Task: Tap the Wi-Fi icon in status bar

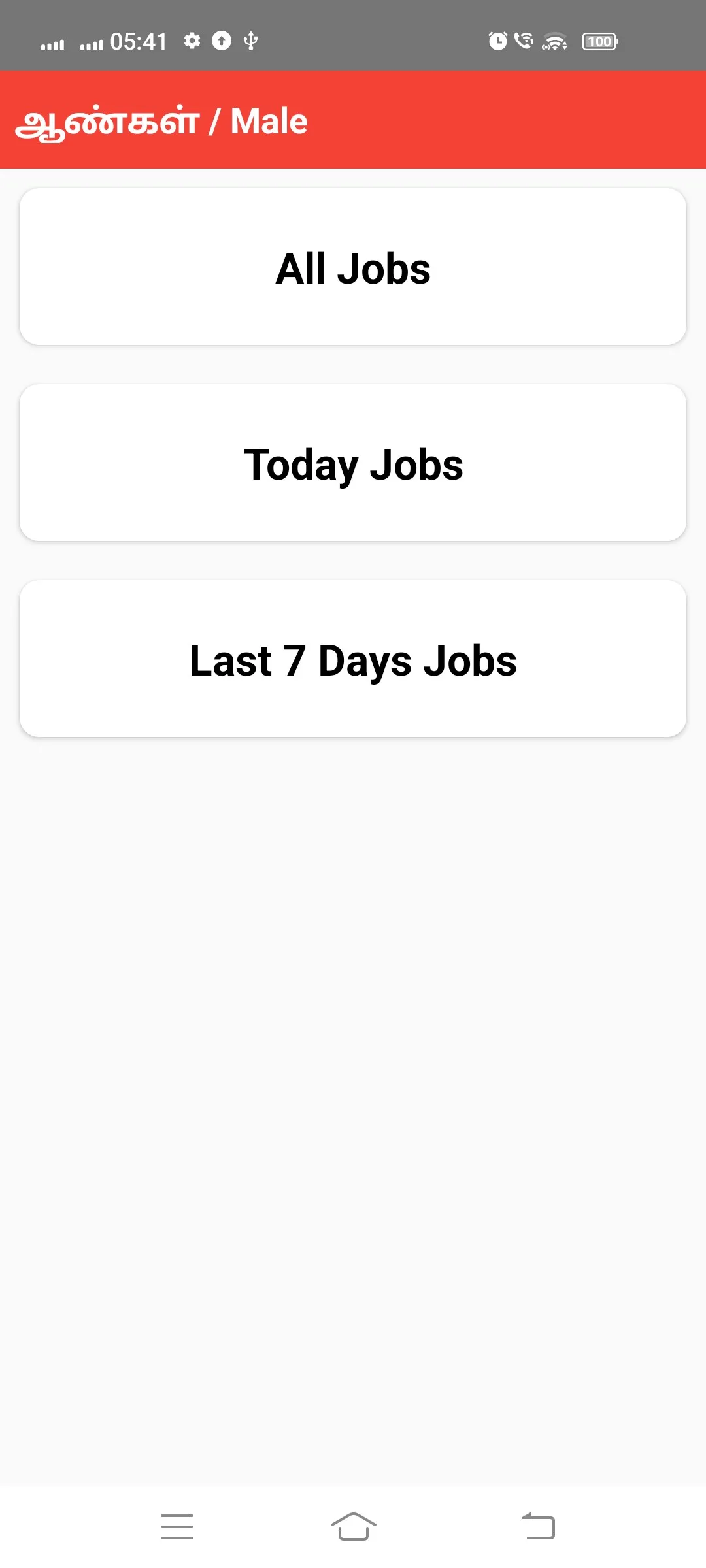Action: pos(553,41)
